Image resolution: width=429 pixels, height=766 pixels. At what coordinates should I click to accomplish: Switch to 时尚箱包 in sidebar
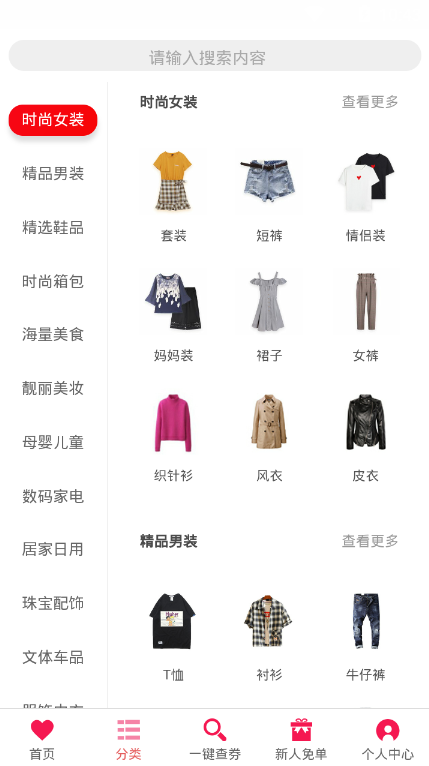[53, 281]
